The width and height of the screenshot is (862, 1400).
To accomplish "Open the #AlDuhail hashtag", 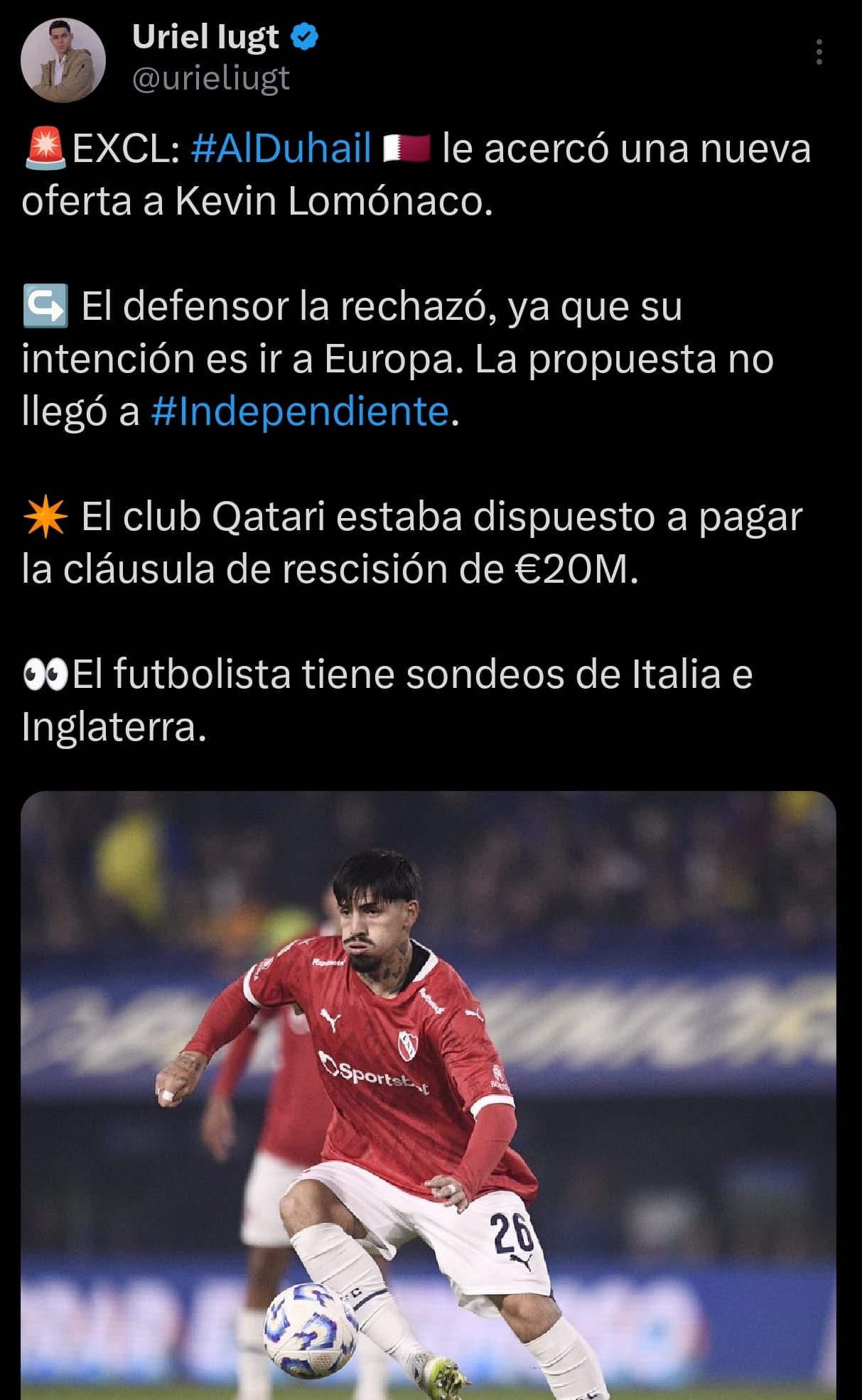I will pyautogui.click(x=281, y=149).
